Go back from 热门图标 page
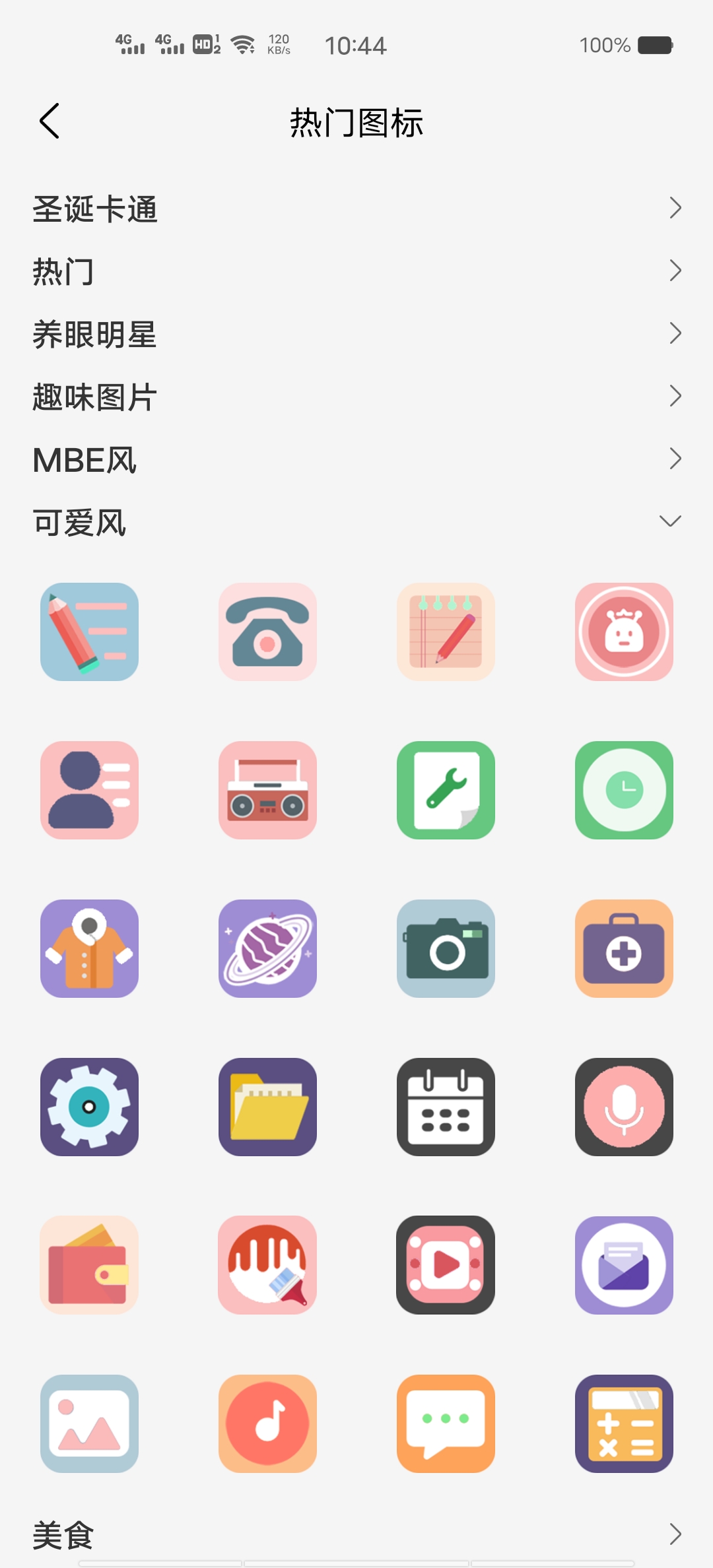Viewport: 713px width, 1568px height. 50,121
